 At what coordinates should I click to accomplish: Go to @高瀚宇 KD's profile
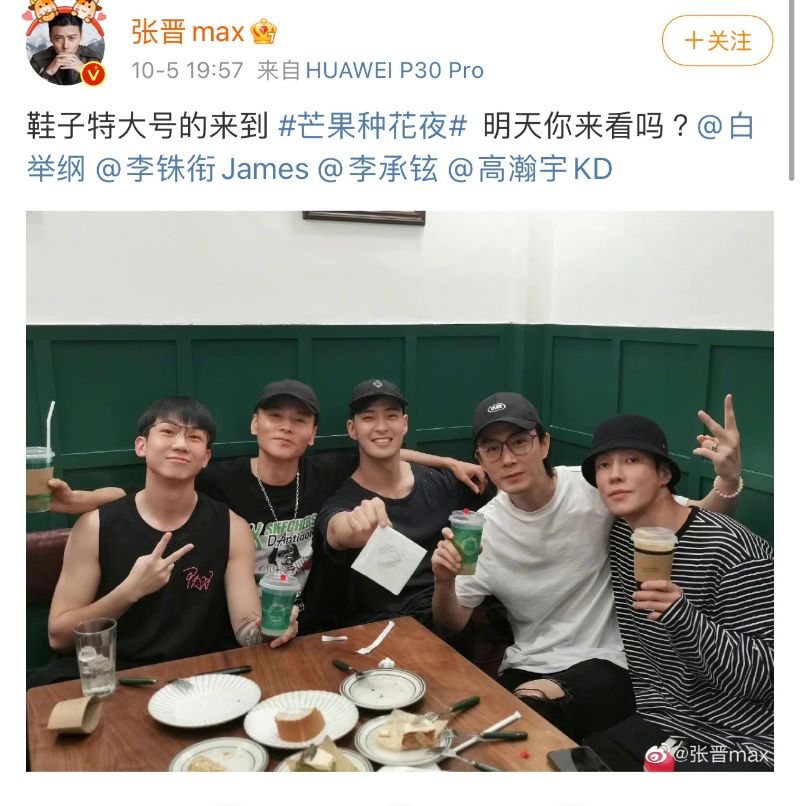pos(529,169)
